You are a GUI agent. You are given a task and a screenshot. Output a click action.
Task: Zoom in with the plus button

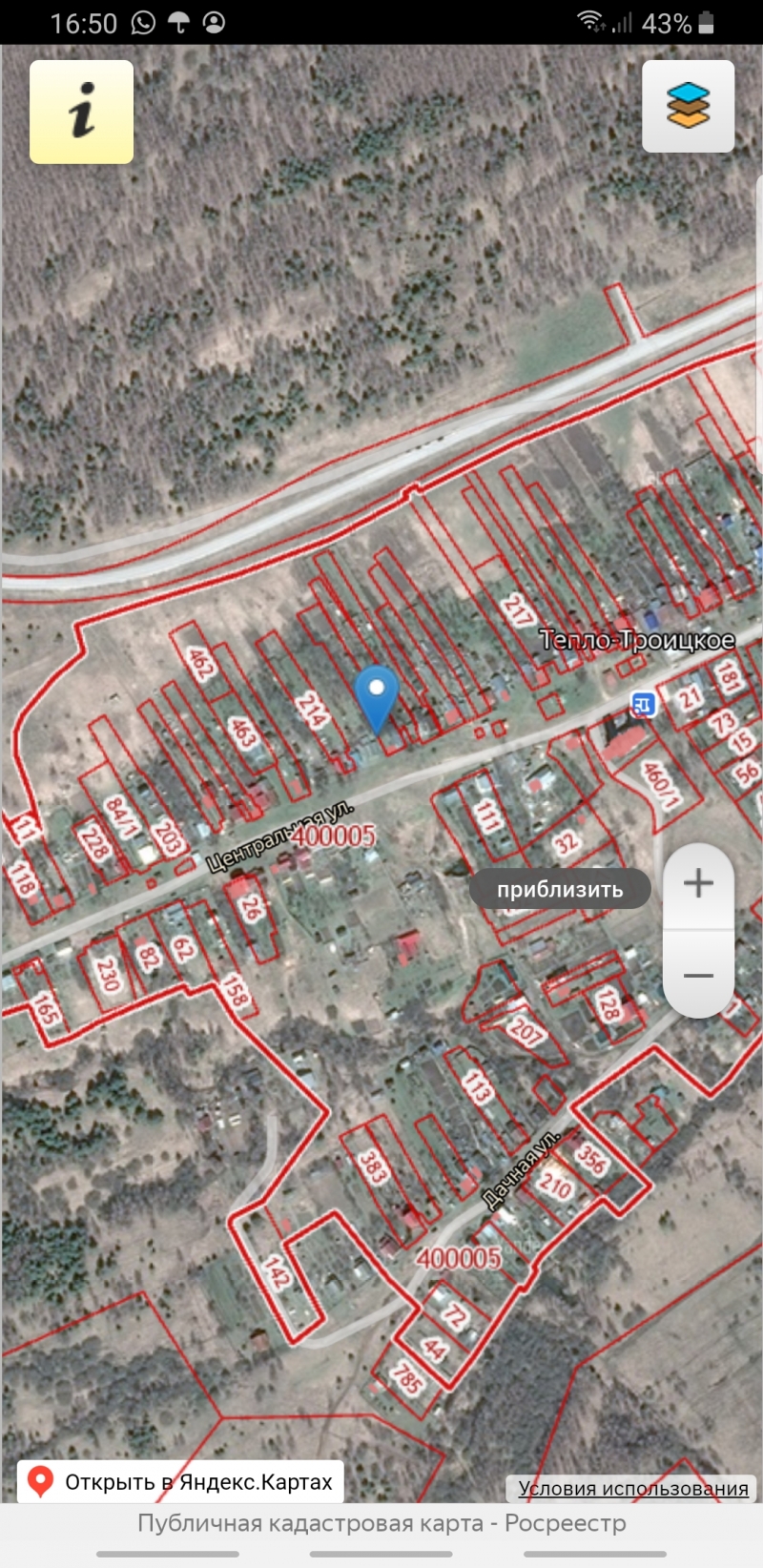pos(698,883)
